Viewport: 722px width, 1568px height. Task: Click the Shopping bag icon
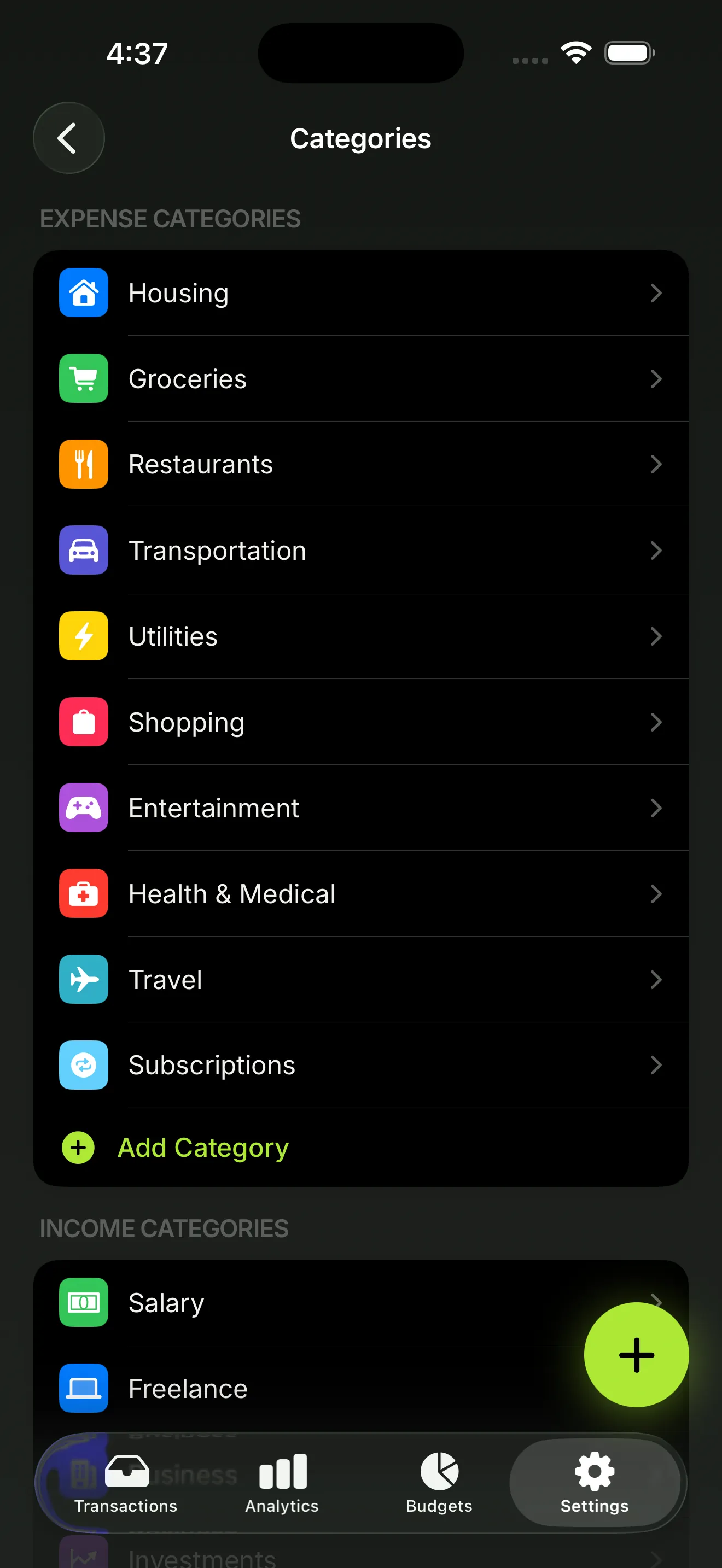coord(83,722)
